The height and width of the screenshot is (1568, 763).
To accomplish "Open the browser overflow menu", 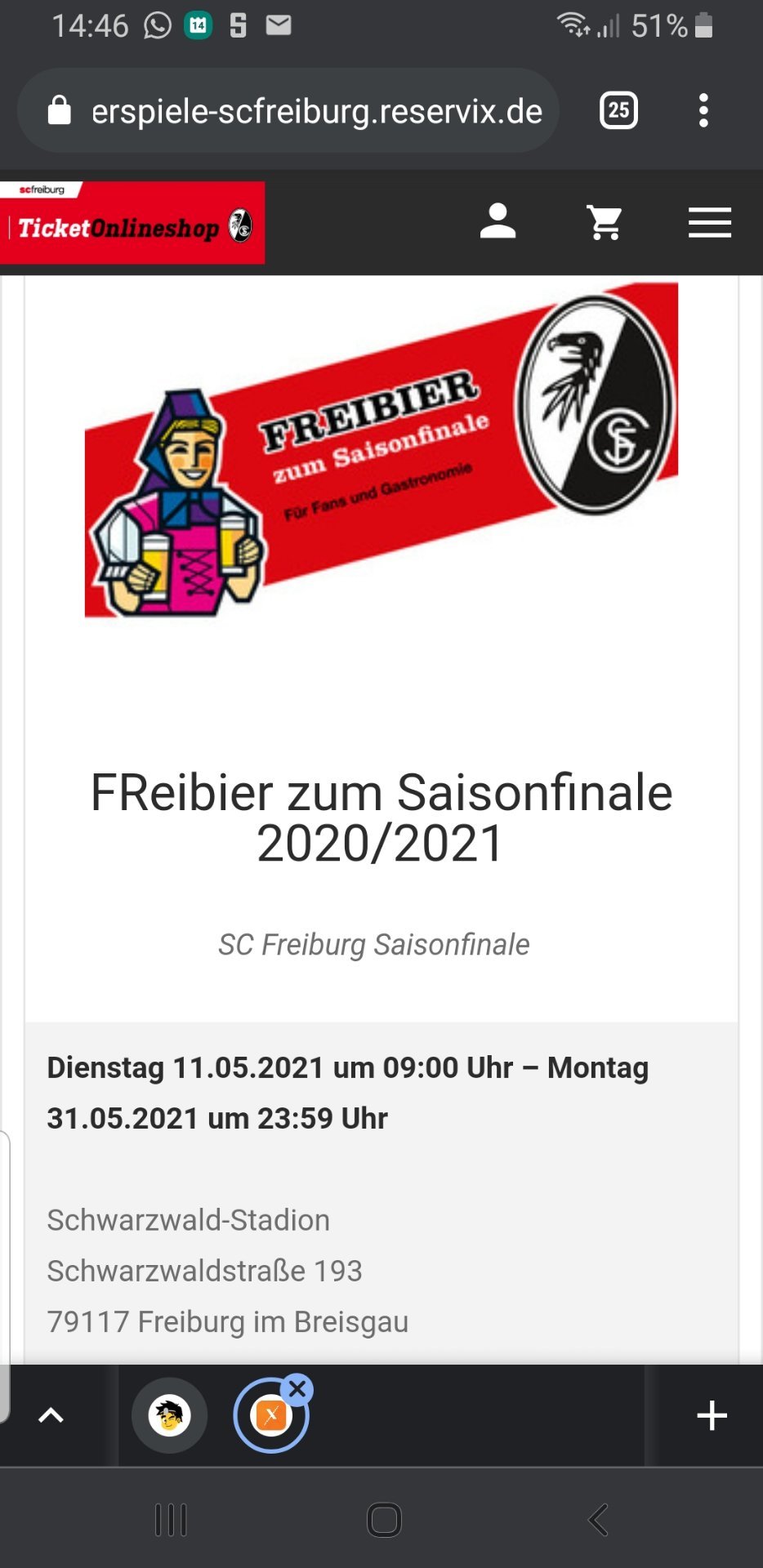I will (703, 110).
